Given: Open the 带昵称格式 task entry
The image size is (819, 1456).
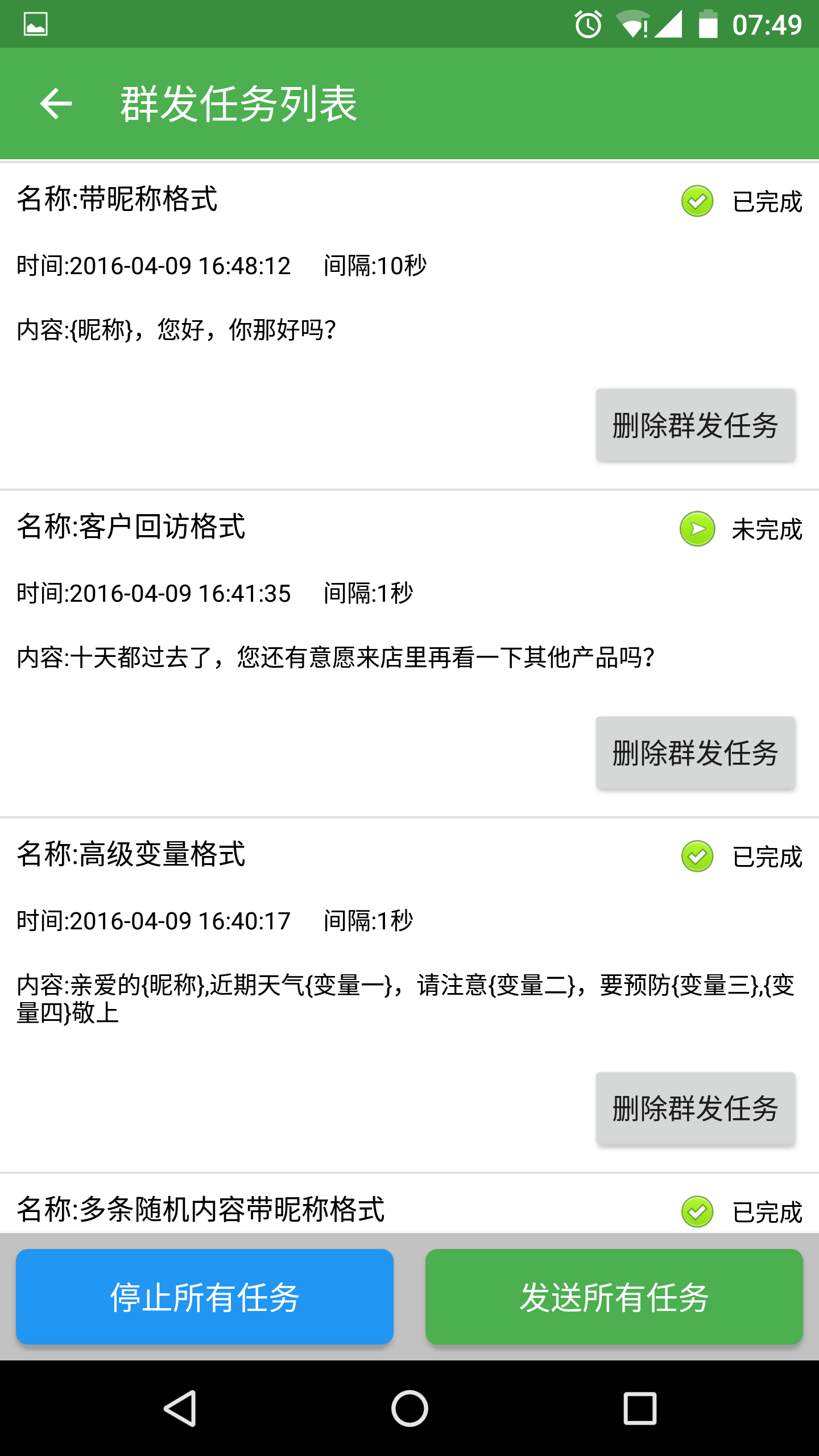Looking at the screenshot, I should pos(409,326).
